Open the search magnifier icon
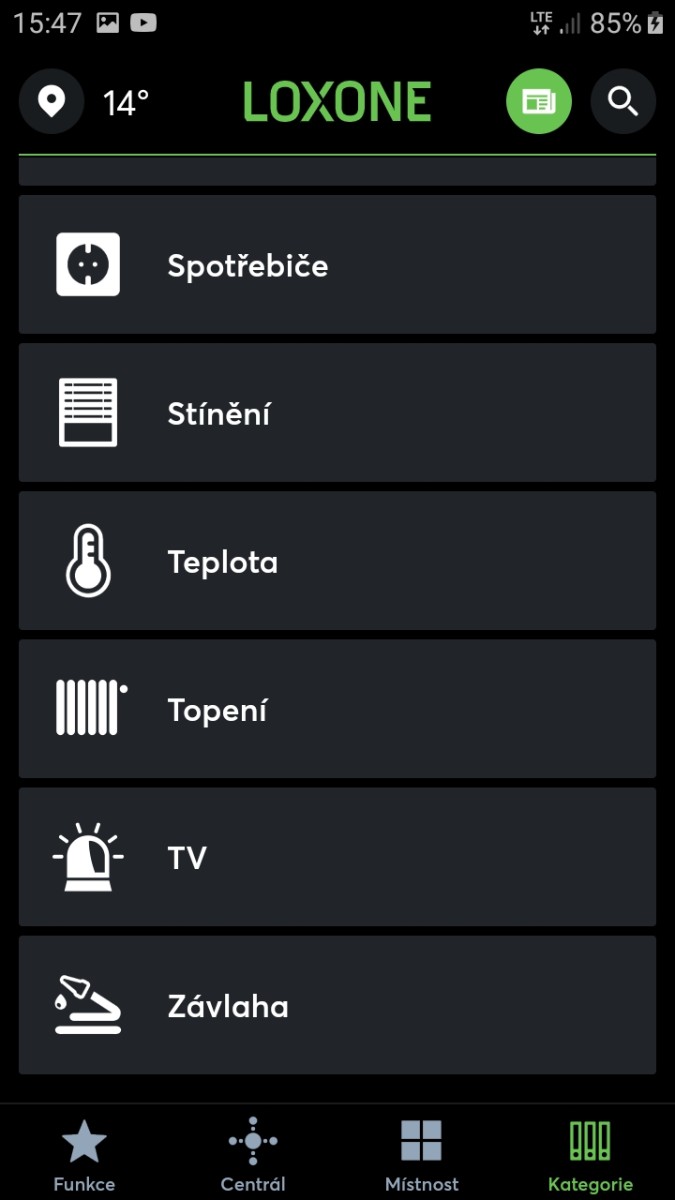 click(x=623, y=101)
